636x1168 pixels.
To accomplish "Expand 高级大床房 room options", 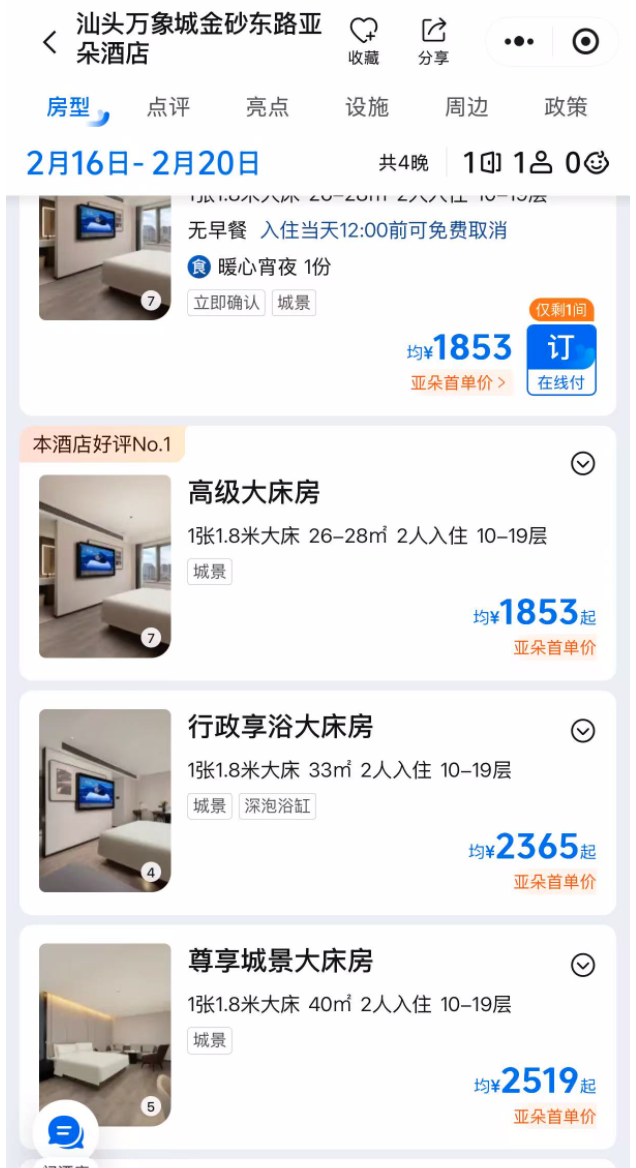I will [582, 463].
